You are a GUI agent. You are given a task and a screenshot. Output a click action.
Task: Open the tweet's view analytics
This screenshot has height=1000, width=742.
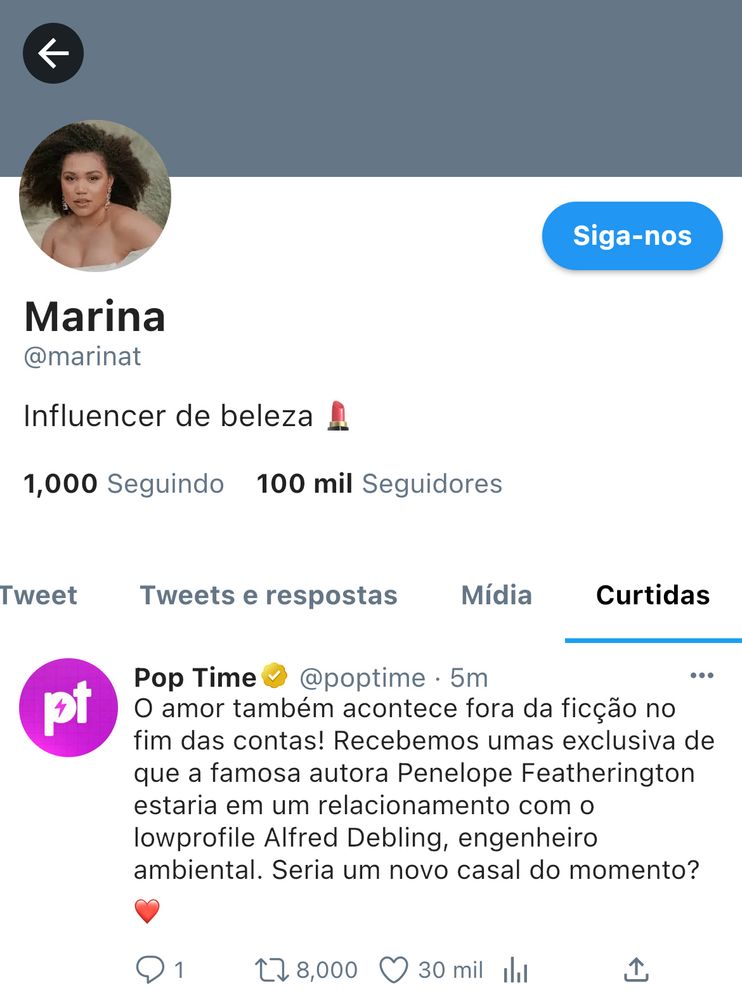[514, 969]
